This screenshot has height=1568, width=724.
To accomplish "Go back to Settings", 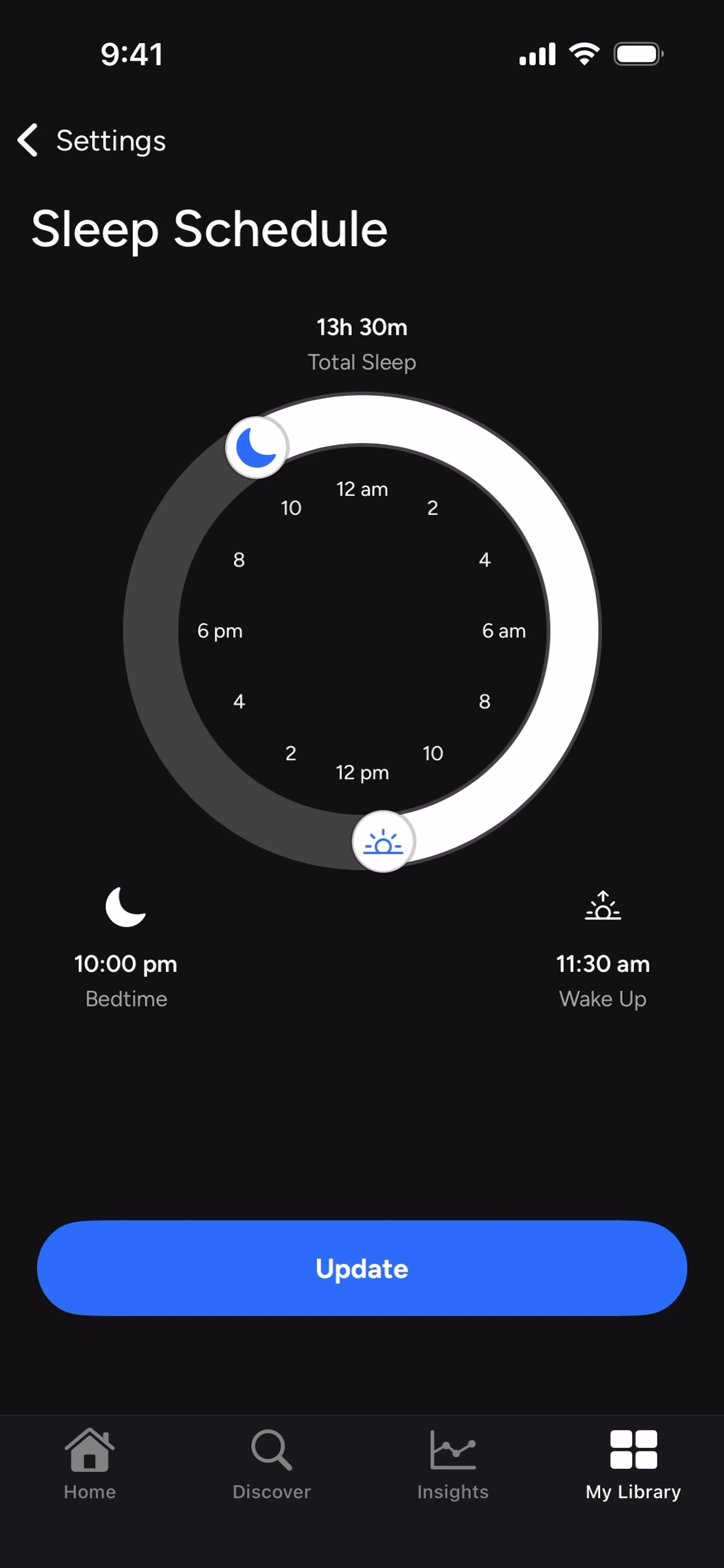I will coord(91,141).
